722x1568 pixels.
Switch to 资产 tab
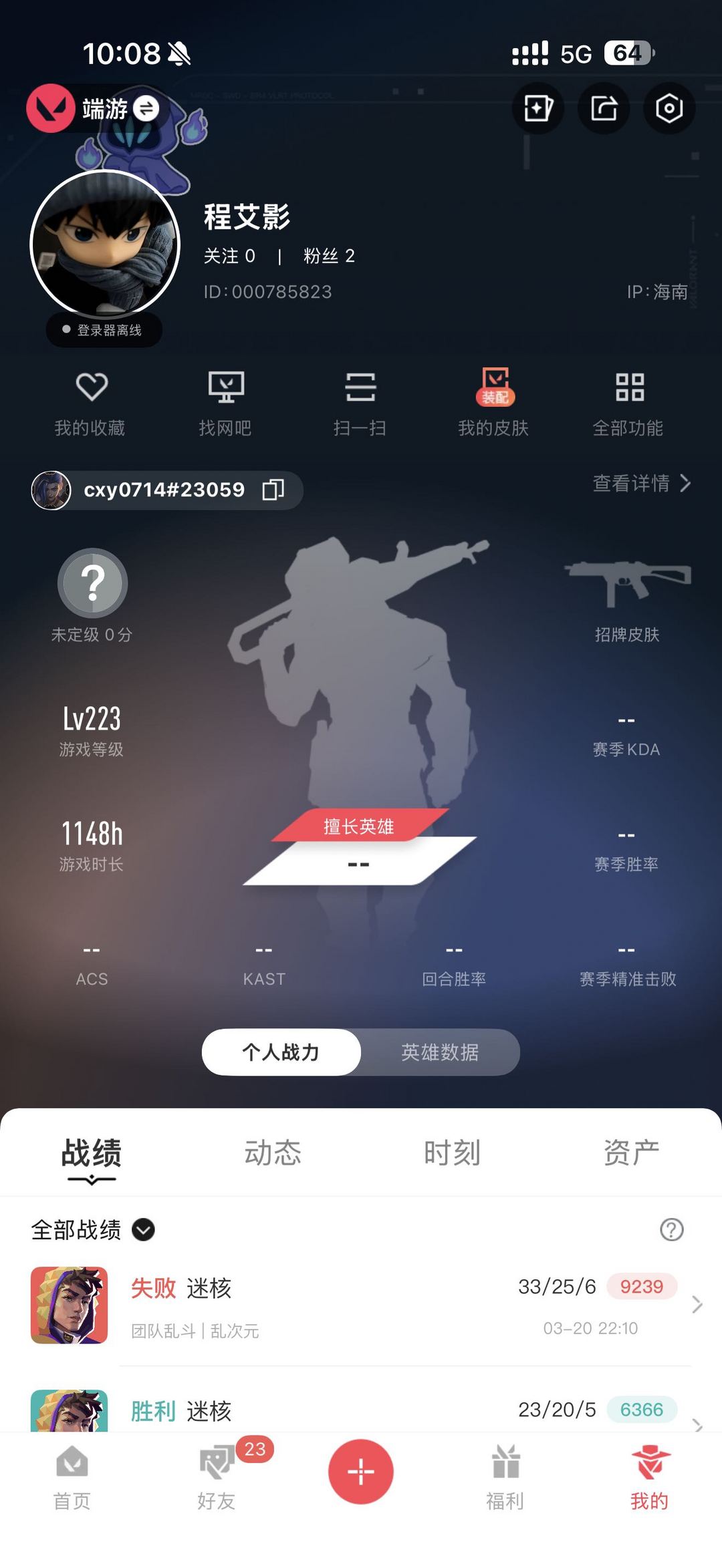[631, 1153]
